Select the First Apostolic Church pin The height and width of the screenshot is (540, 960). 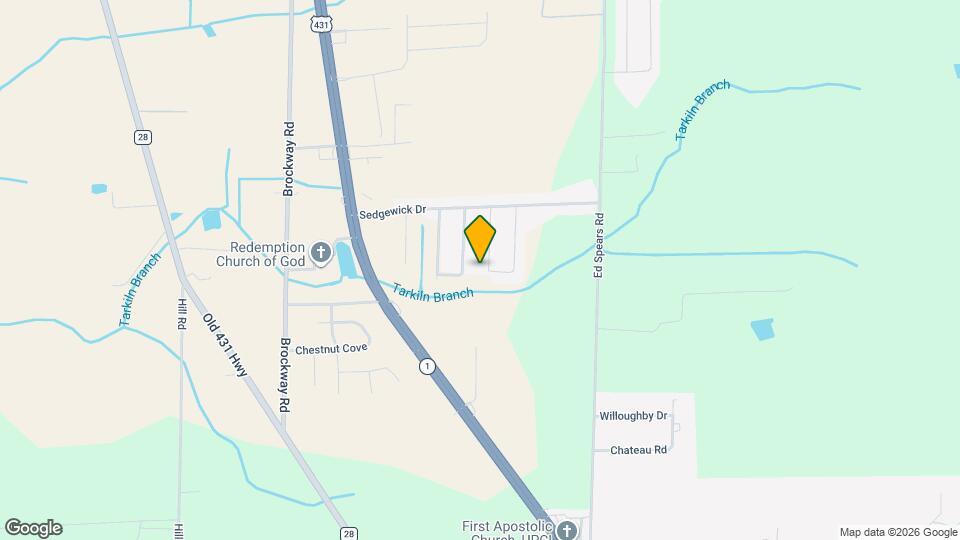567,529
